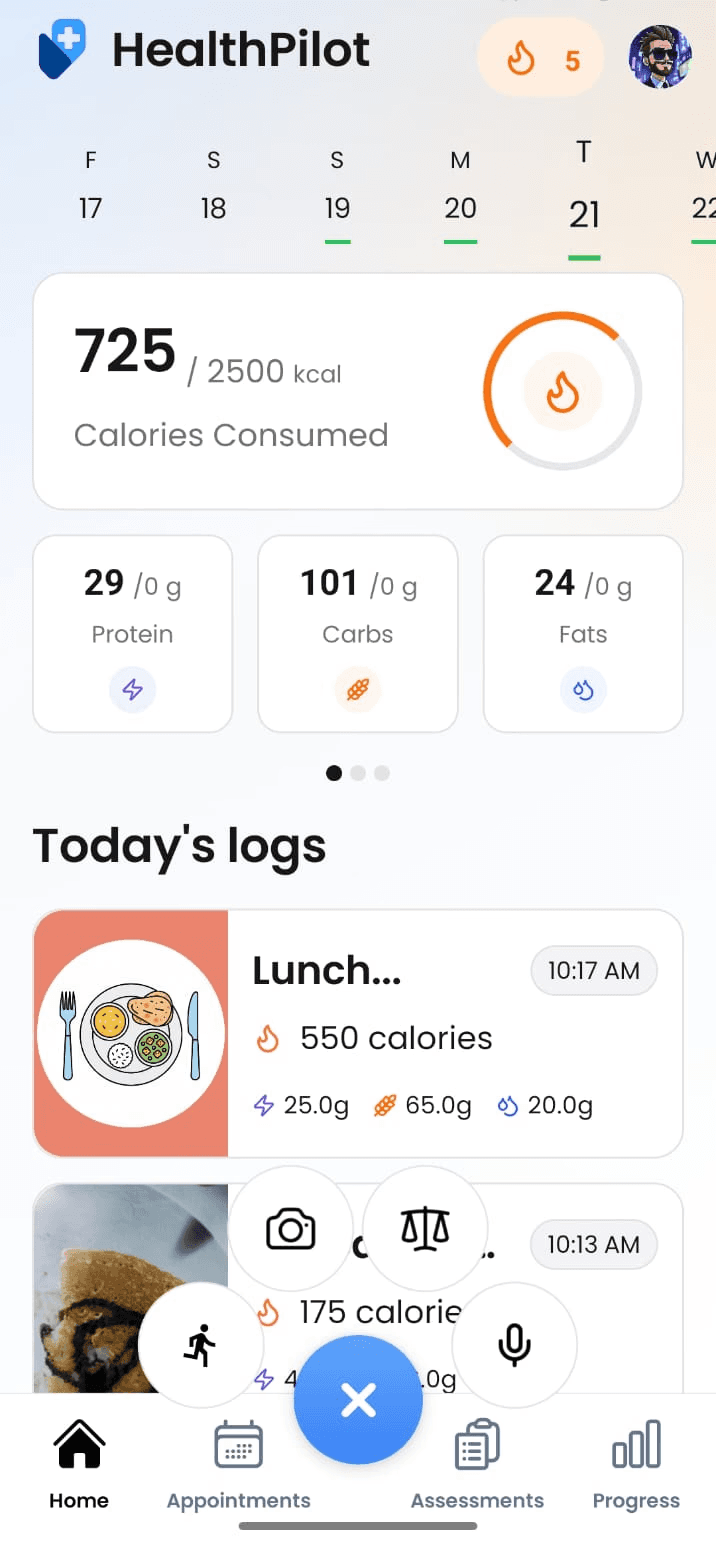Switch to the Progress tab
Viewport: 716px width, 1544px height.
coord(636,1466)
